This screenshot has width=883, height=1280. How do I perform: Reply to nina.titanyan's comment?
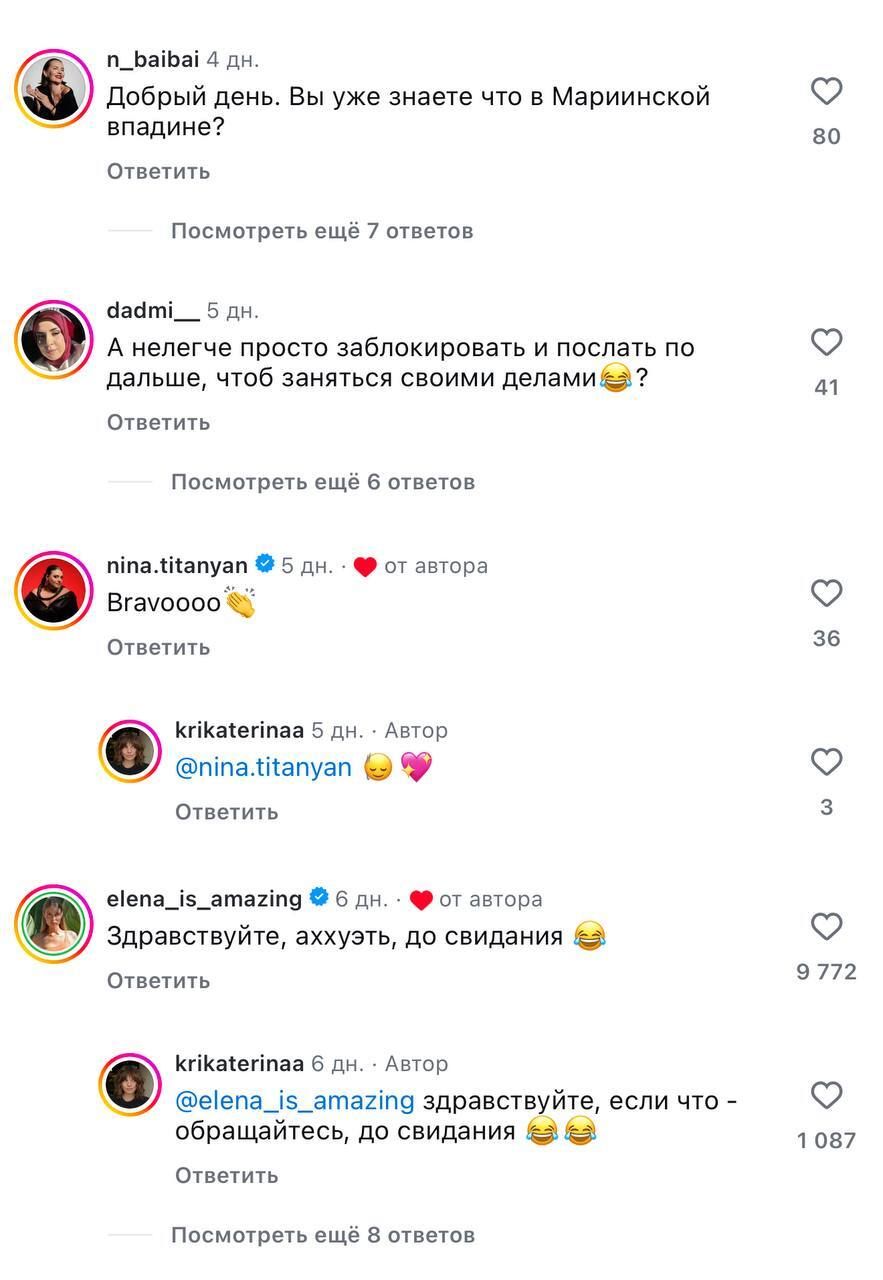pyautogui.click(x=158, y=648)
